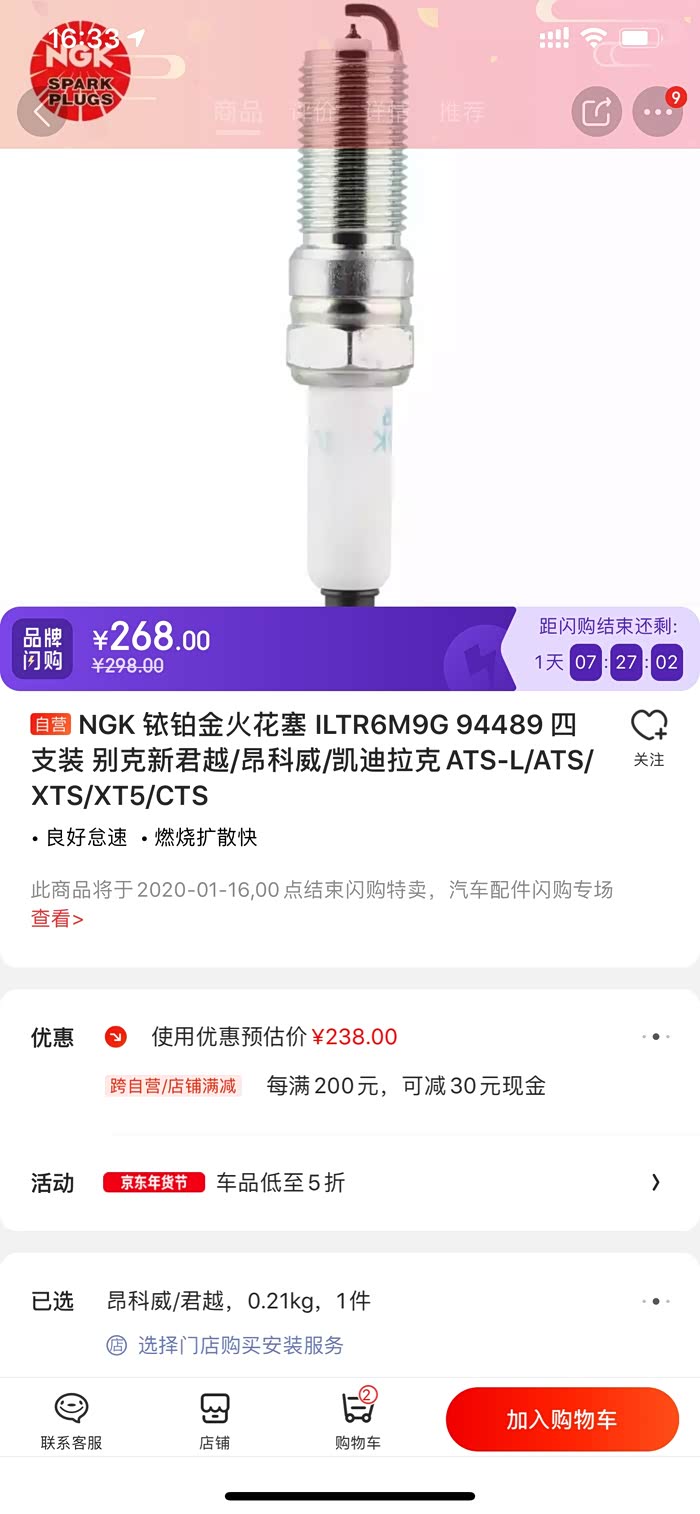Contact customer service 联系客服
Image resolution: width=700 pixels, height=1514 pixels.
[72, 1420]
